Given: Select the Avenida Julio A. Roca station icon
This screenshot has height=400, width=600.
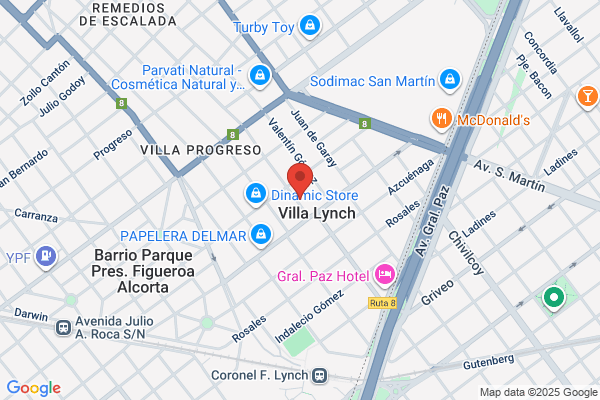Looking at the screenshot, I should point(63,328).
